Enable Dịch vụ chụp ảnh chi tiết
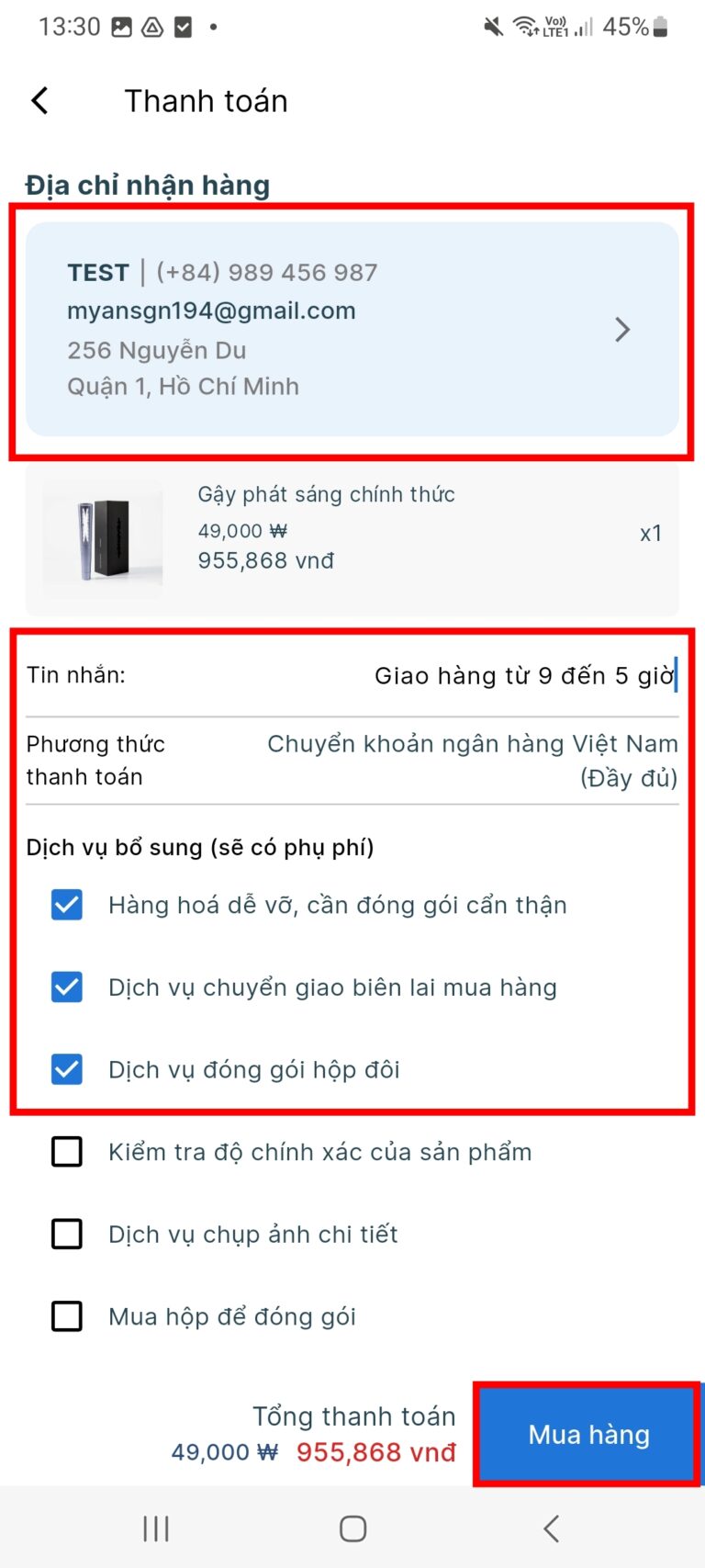The height and width of the screenshot is (1568, 705). (67, 1234)
